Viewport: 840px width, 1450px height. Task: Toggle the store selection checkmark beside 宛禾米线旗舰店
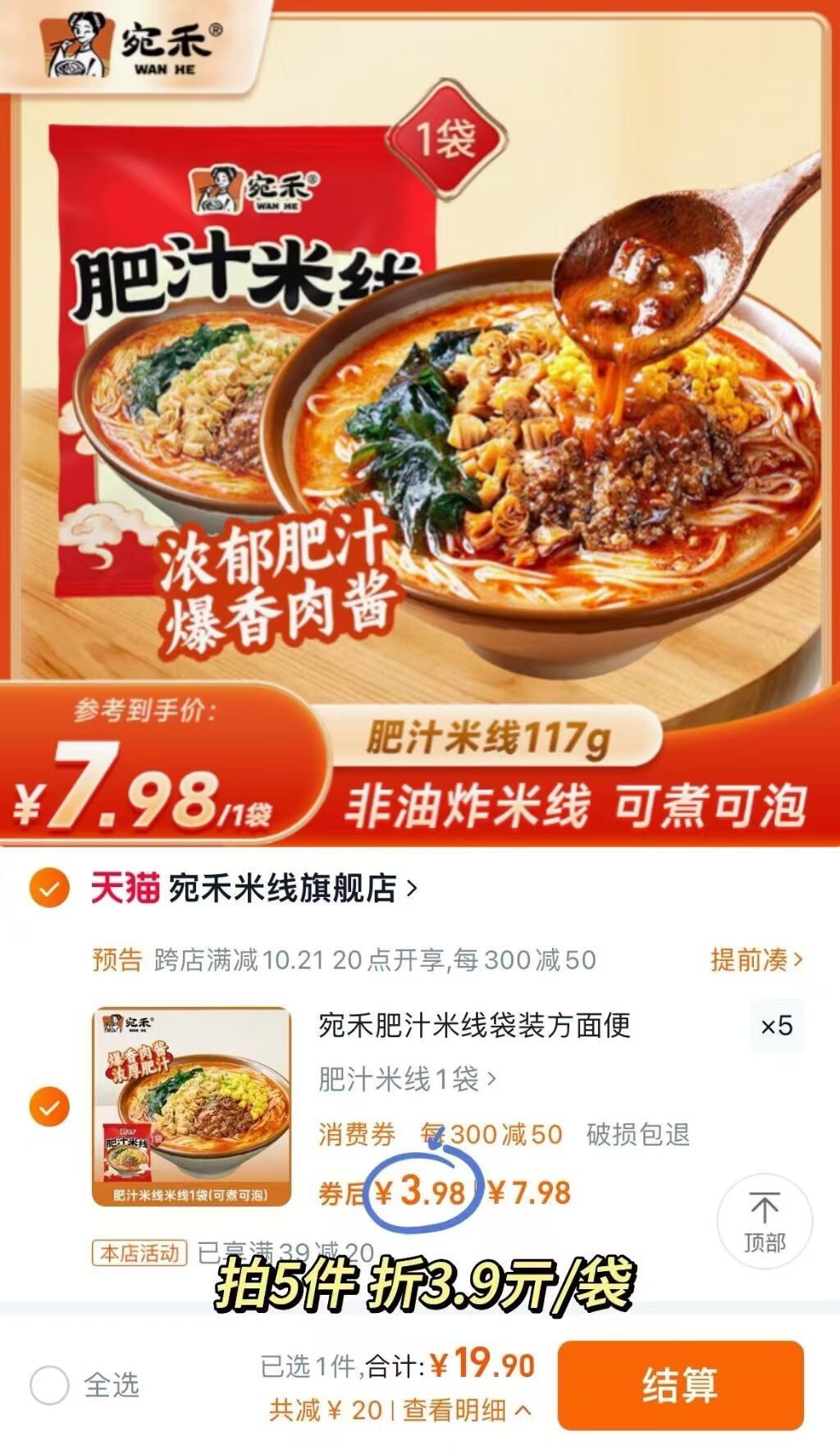click(x=52, y=889)
